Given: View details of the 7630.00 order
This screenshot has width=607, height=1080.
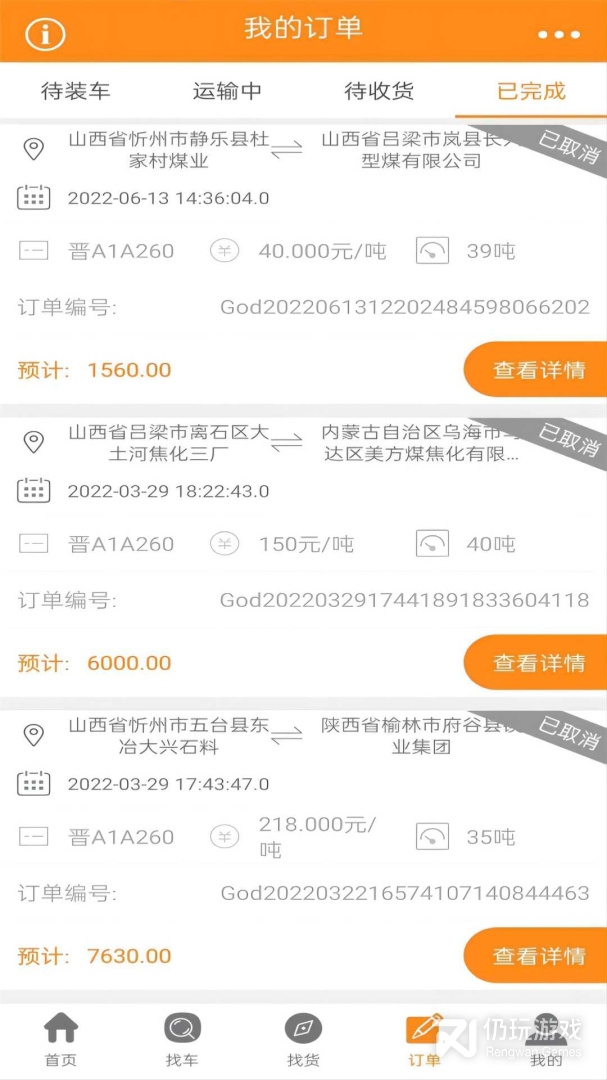Looking at the screenshot, I should coord(535,956).
